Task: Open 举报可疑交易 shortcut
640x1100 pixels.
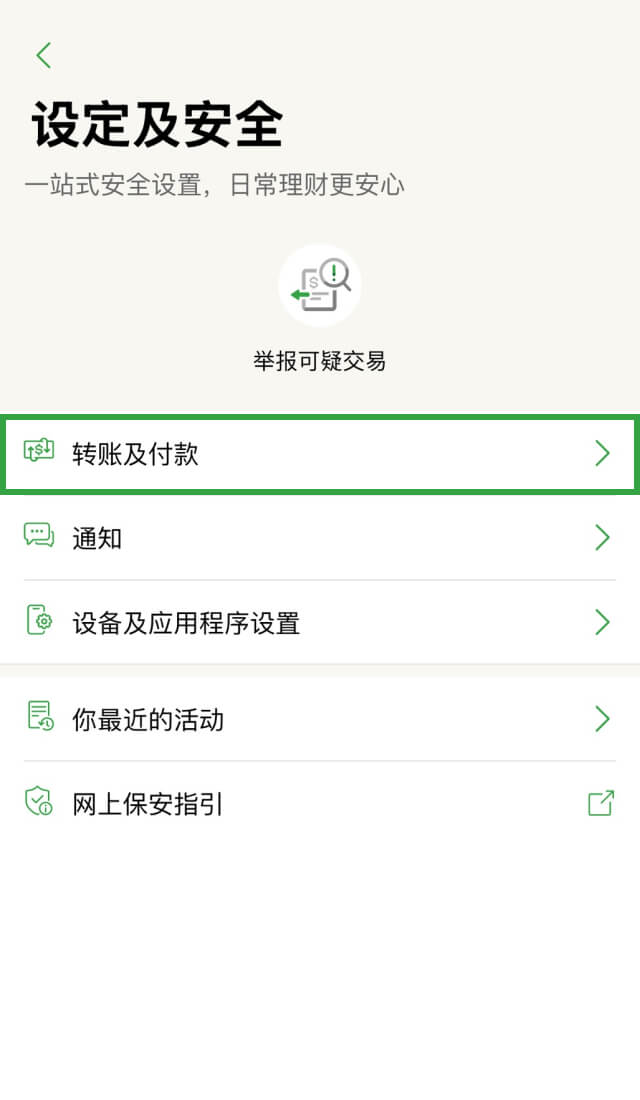Action: click(x=319, y=287)
